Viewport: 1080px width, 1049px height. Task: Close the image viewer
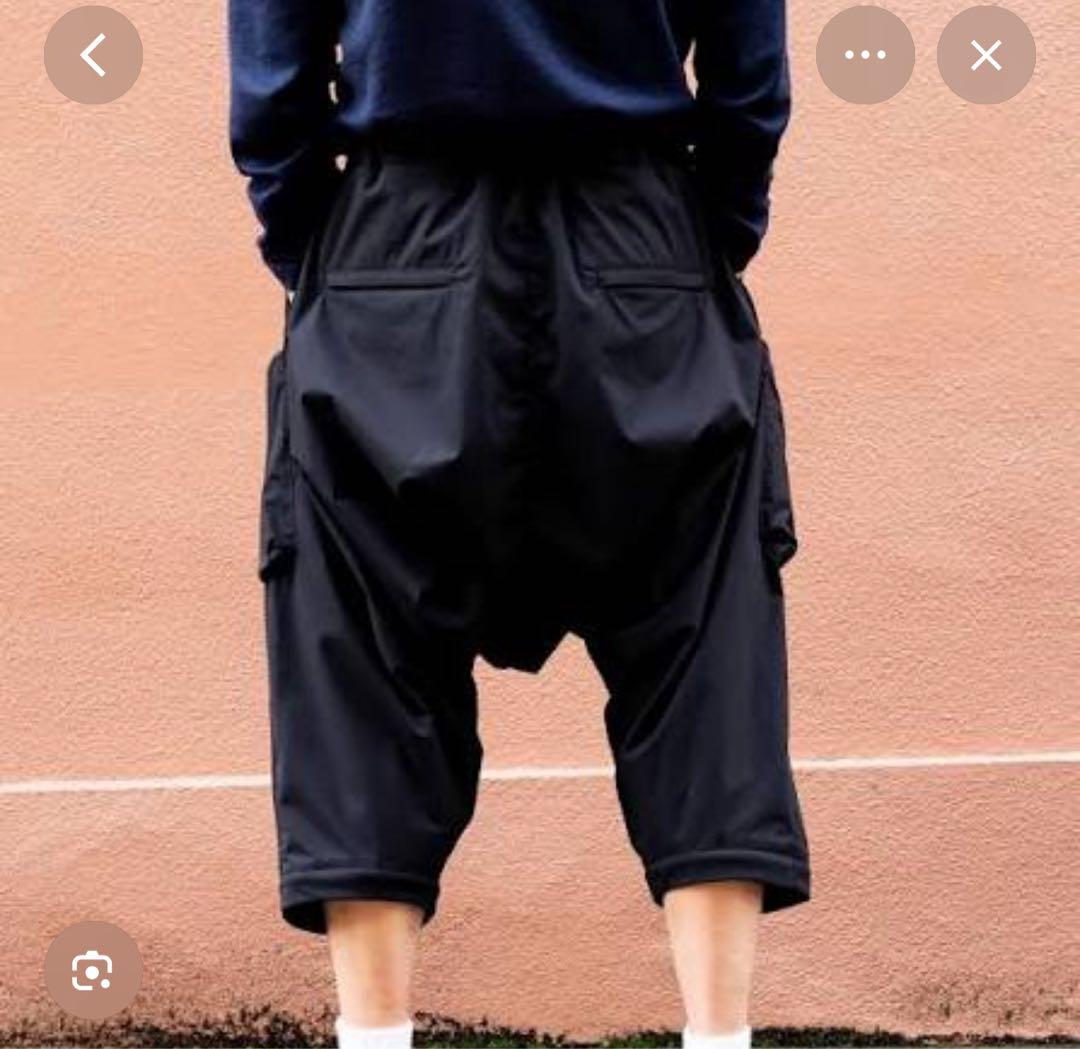pos(986,55)
